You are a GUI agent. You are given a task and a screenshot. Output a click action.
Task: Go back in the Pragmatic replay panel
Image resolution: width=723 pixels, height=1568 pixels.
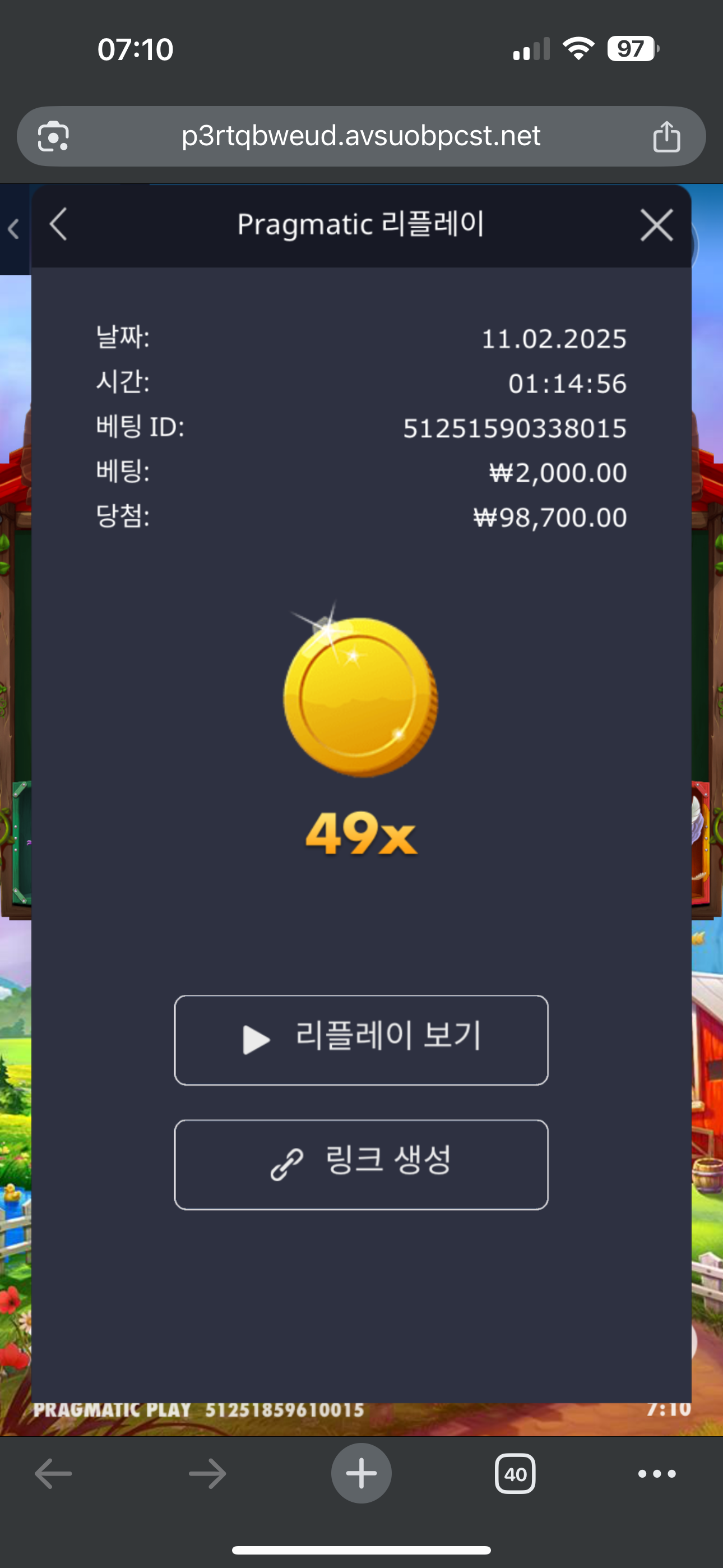pos(58,225)
